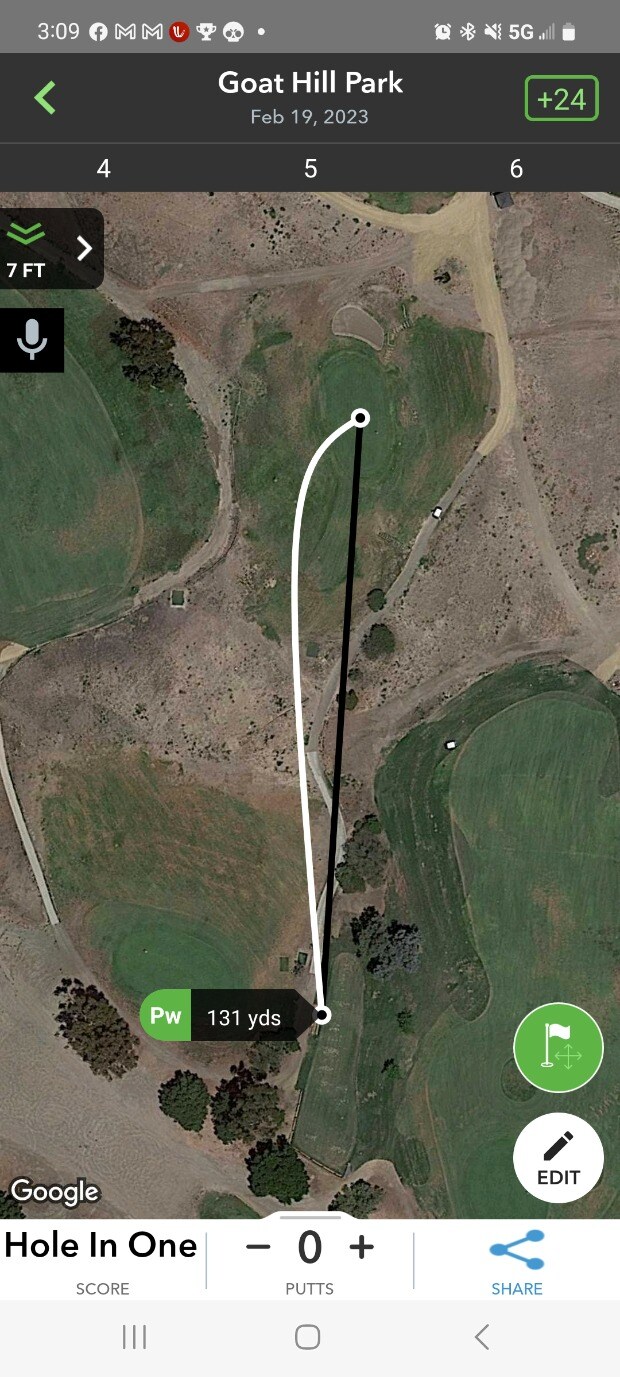Share this hole in one
Screen dimensions: 620x1377
click(x=517, y=1260)
